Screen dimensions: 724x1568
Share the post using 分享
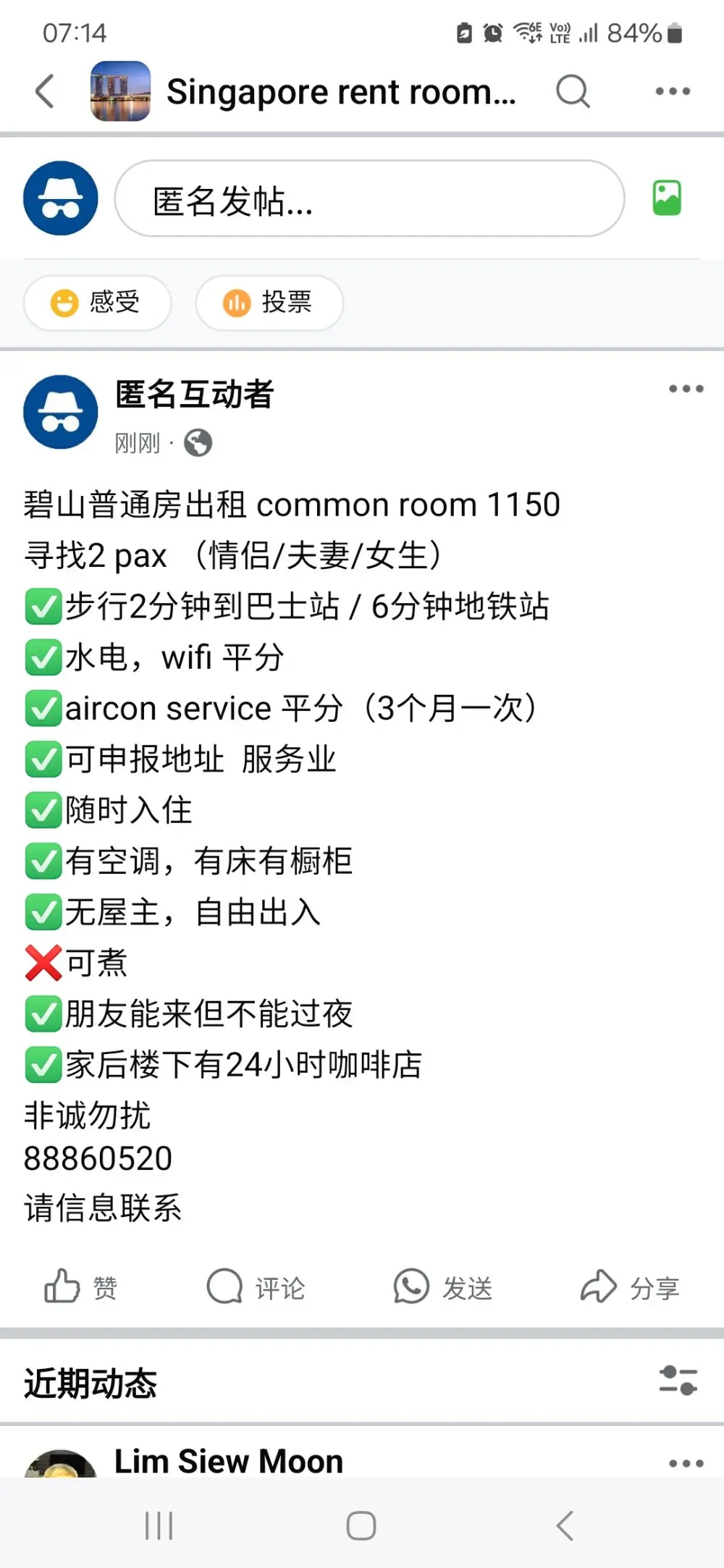[x=630, y=1288]
